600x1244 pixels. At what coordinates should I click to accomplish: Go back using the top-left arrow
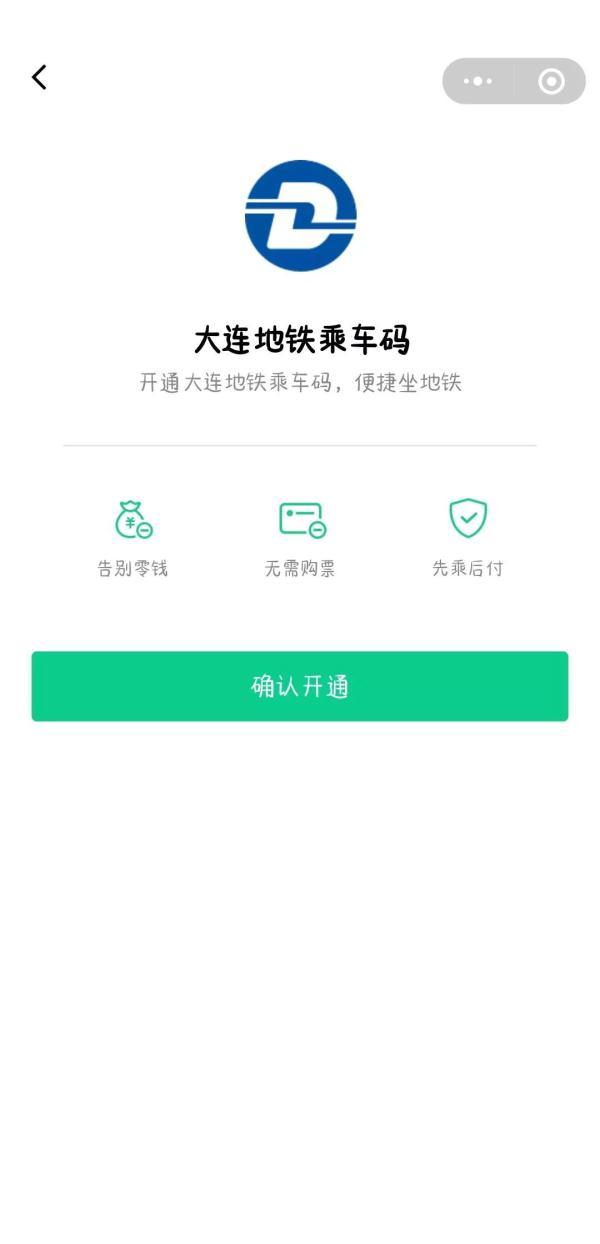pos(39,78)
